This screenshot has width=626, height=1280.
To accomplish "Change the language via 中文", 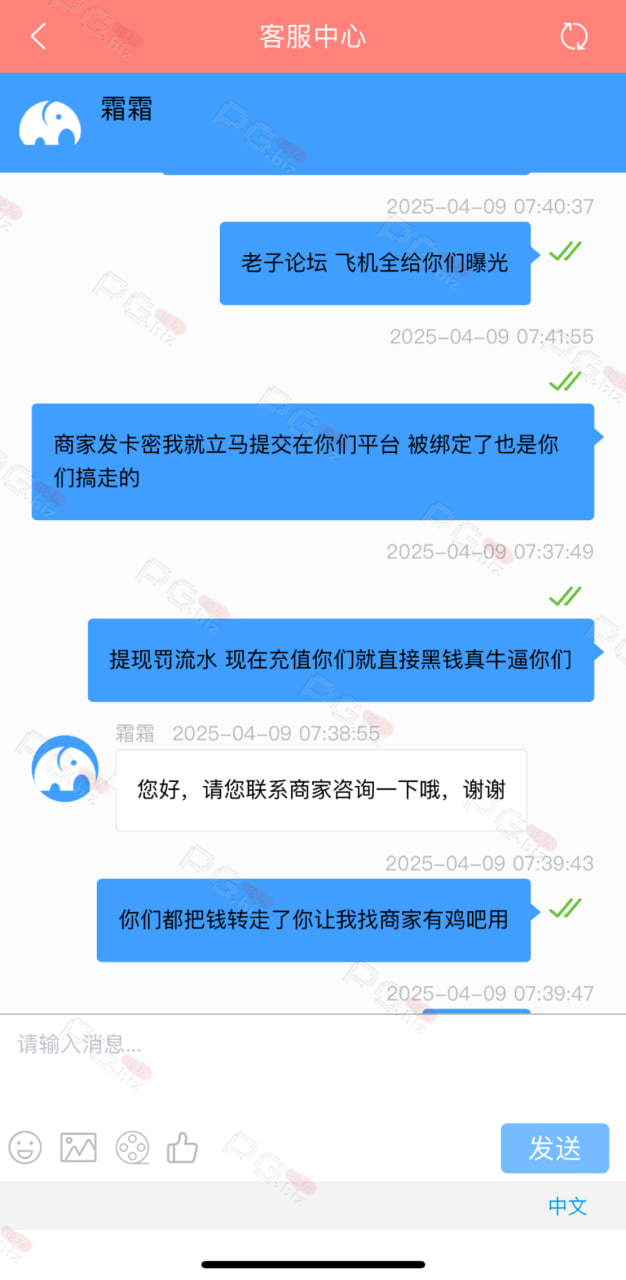I will pyautogui.click(x=567, y=1206).
